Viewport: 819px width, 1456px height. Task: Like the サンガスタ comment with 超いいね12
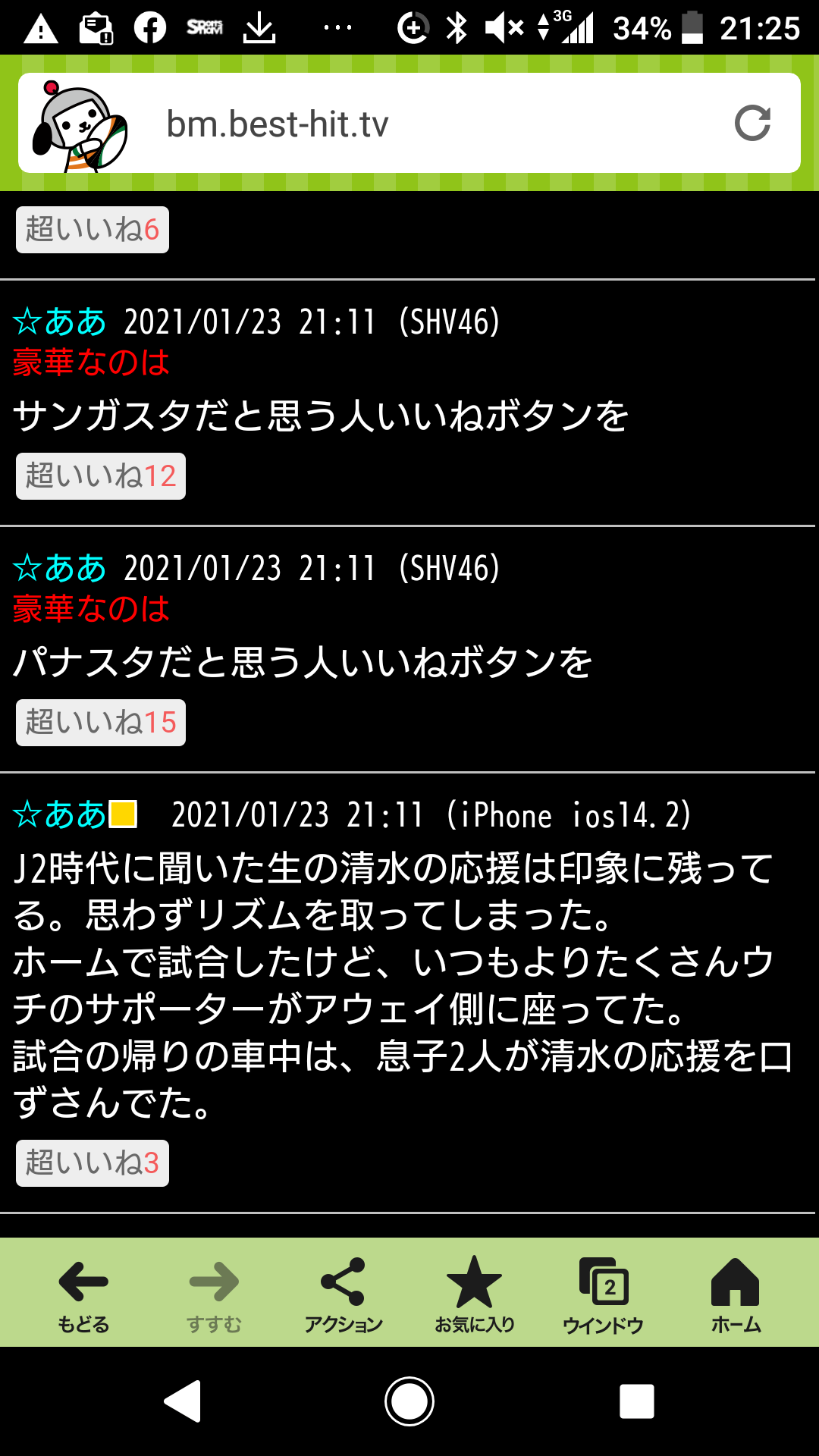tap(101, 476)
